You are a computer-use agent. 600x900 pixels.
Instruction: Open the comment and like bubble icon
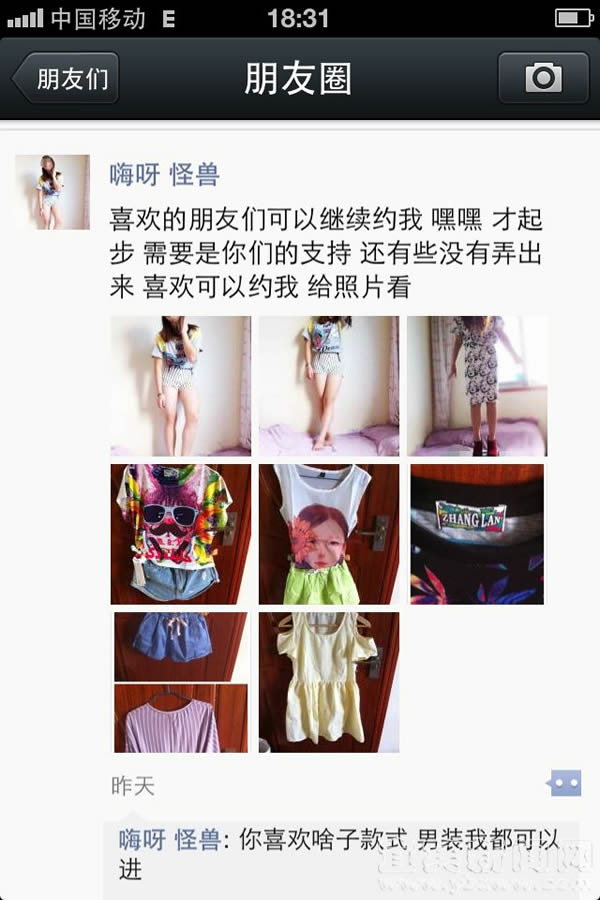pyautogui.click(x=564, y=782)
